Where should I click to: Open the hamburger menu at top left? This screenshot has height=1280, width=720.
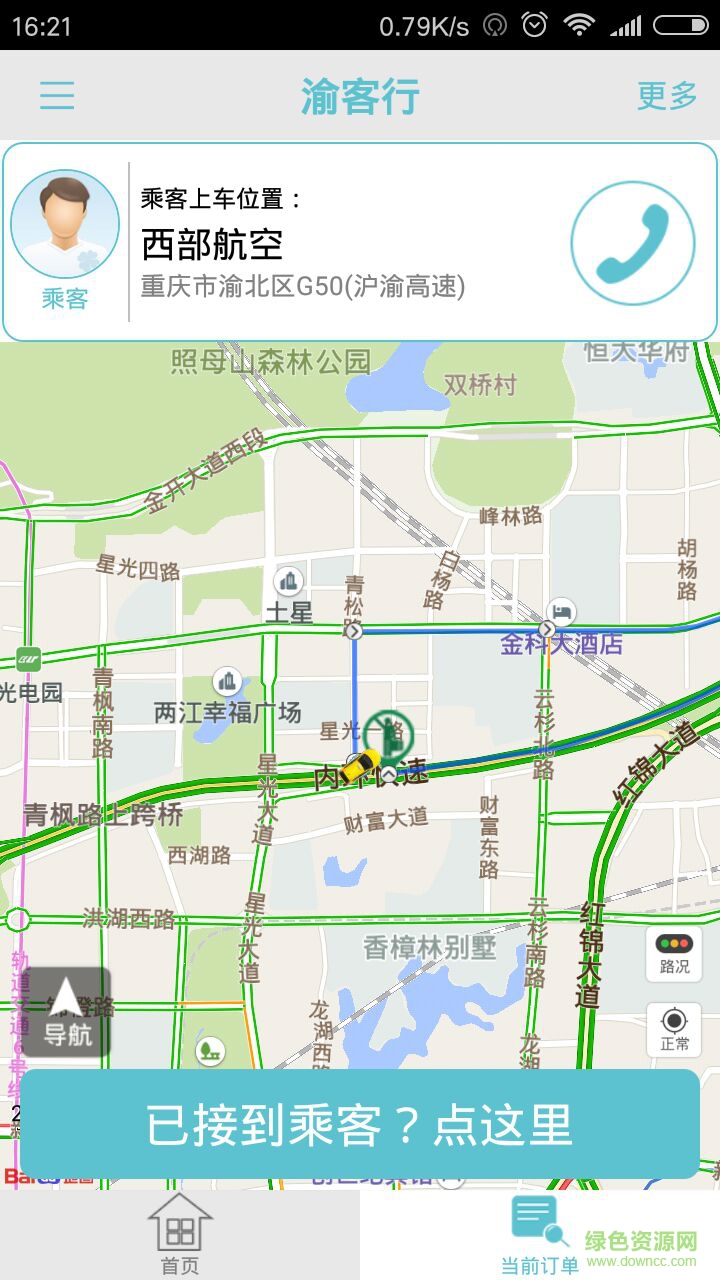pos(57,95)
